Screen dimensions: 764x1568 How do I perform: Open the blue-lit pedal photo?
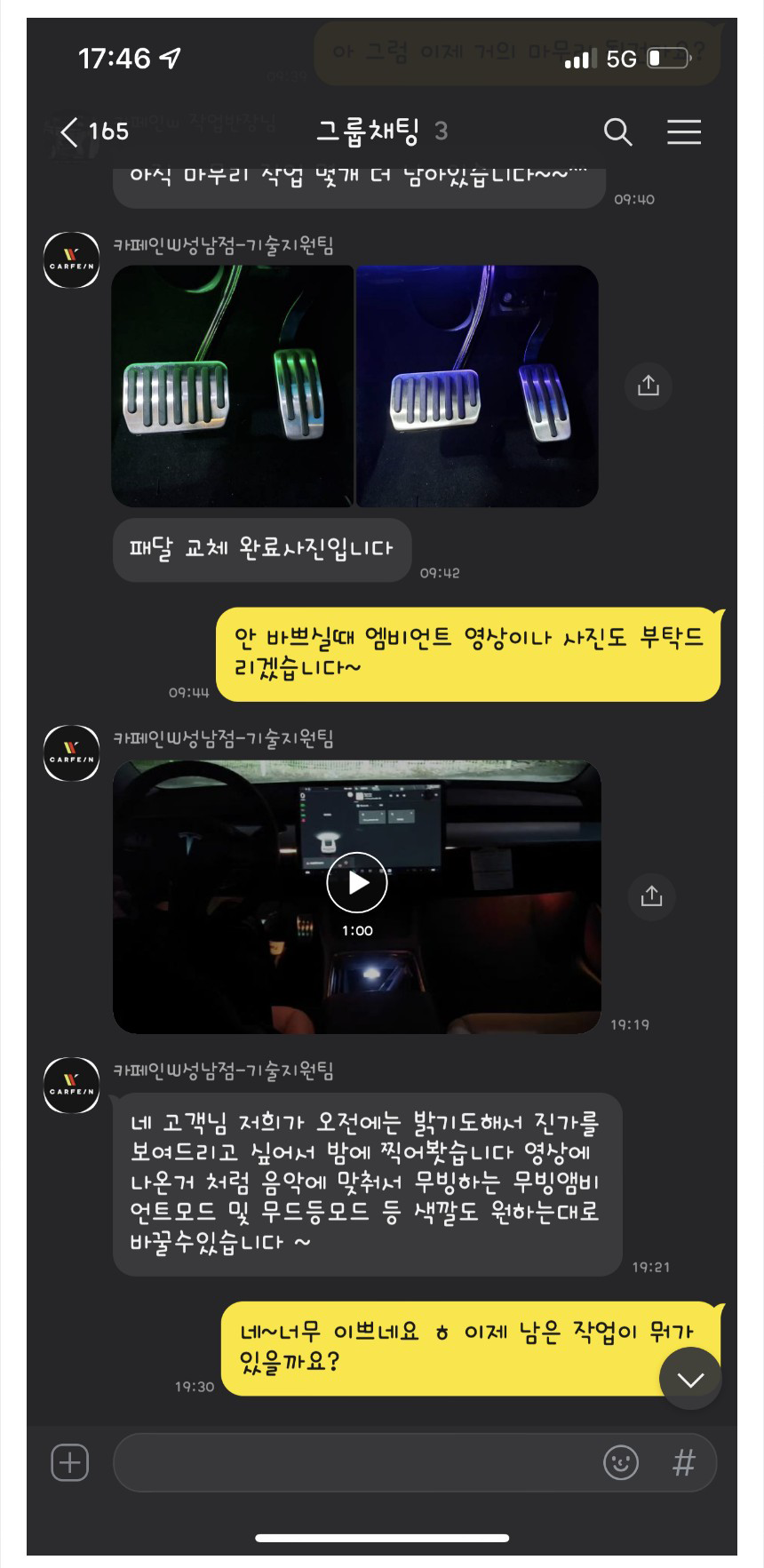tap(477, 386)
